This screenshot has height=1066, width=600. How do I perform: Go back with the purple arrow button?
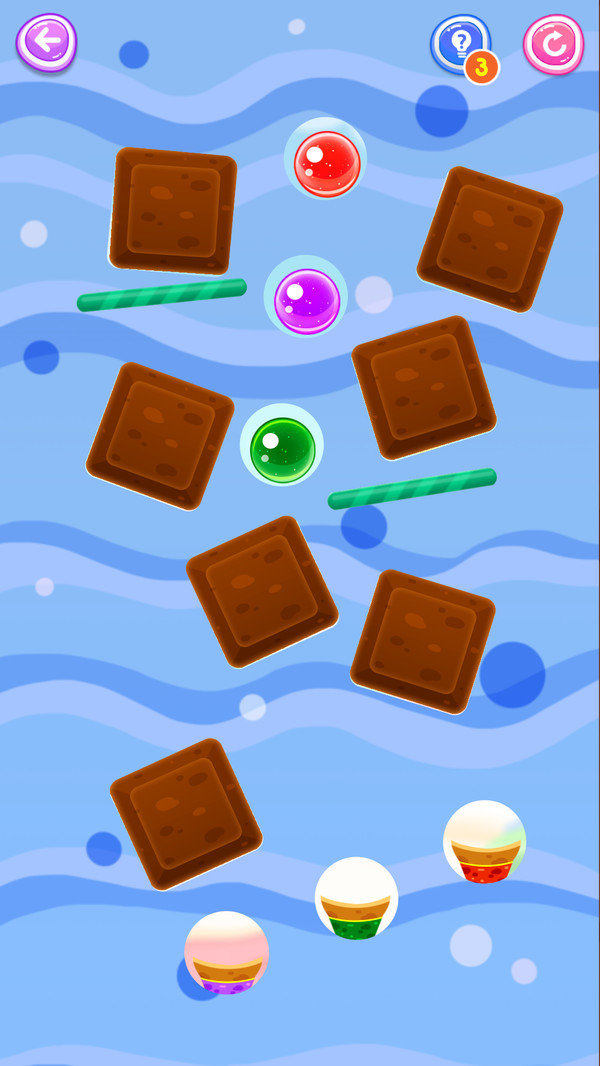[x=46, y=42]
